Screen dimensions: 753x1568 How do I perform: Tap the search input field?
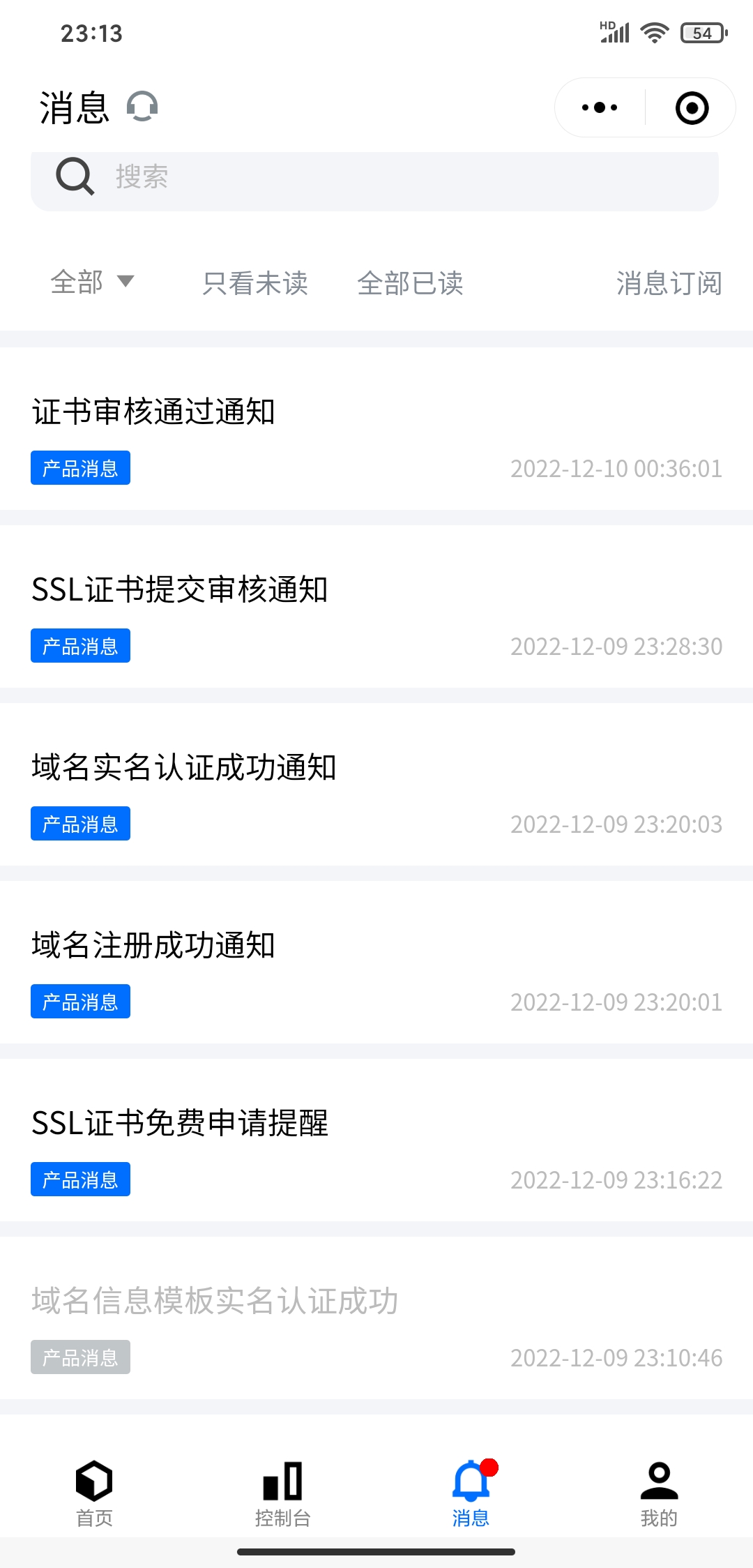[376, 178]
